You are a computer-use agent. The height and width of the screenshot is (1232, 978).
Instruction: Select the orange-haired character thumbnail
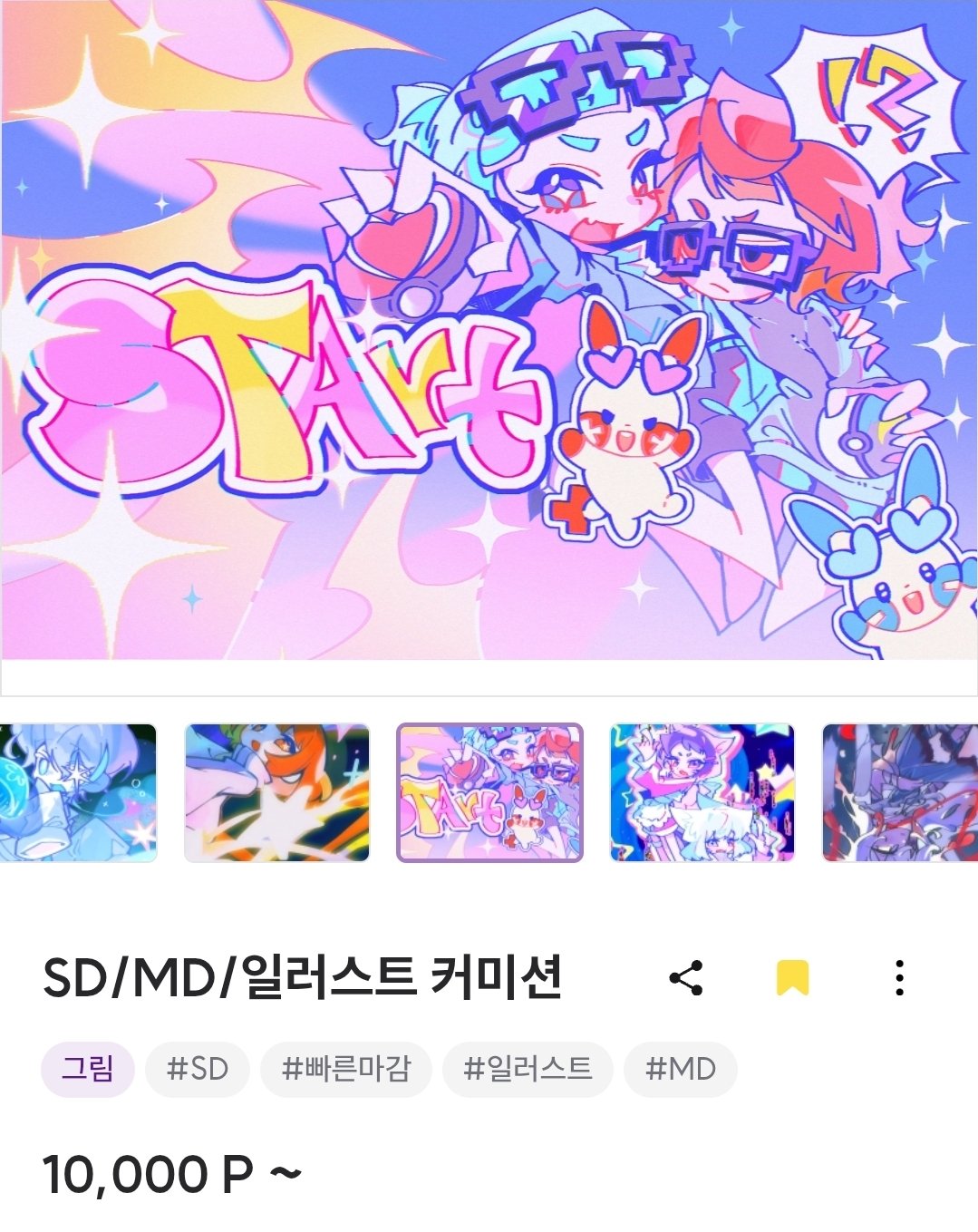(x=277, y=792)
